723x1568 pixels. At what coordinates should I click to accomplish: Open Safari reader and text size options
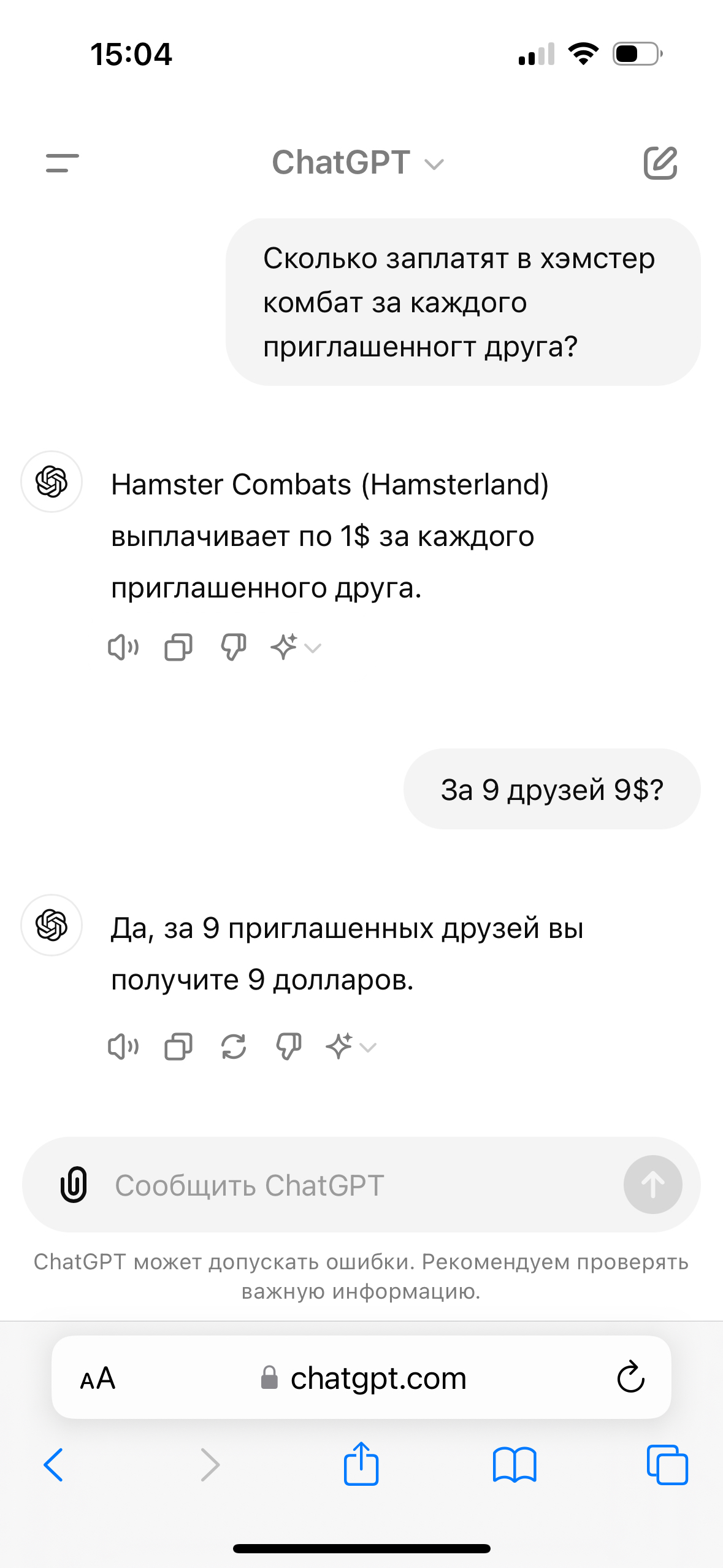[x=98, y=1378]
